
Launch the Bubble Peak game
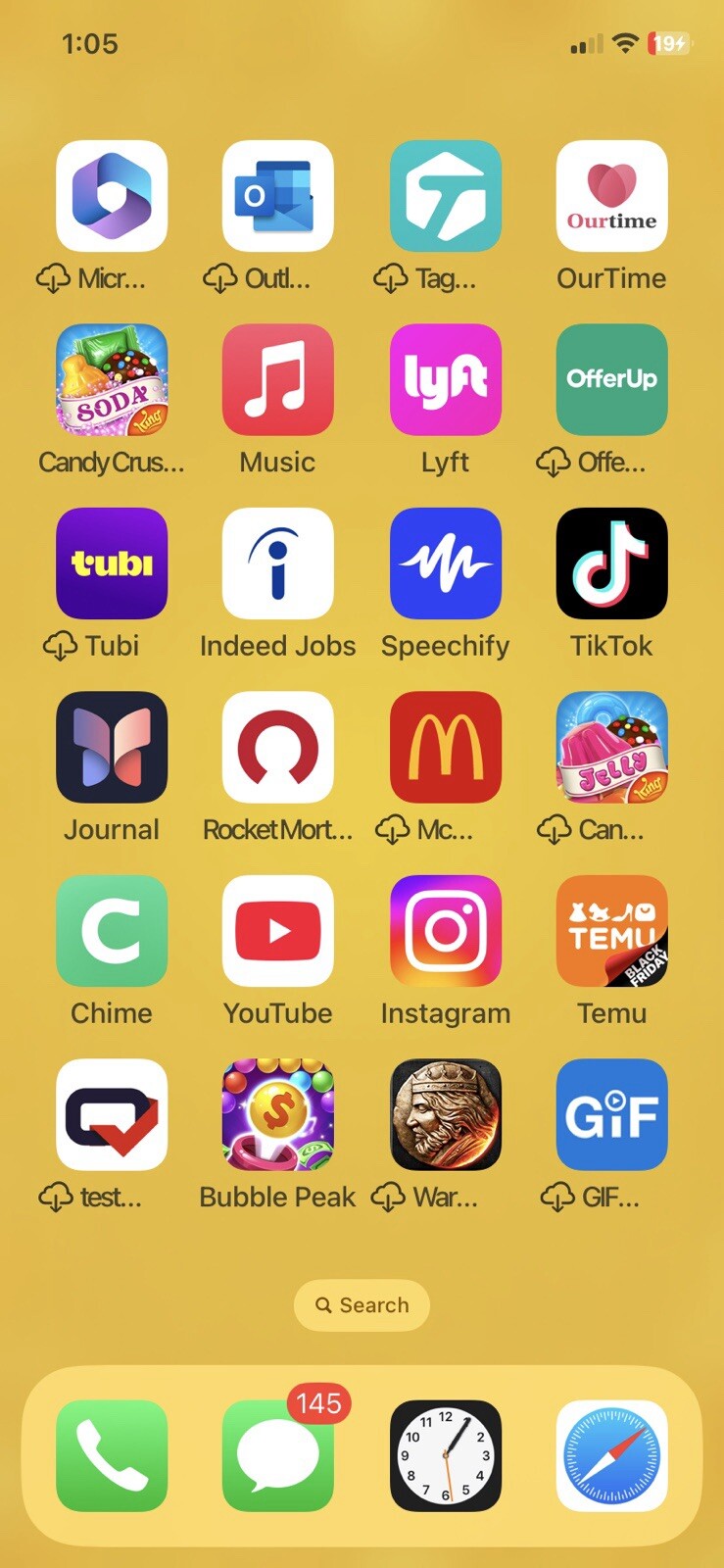pos(278,1114)
